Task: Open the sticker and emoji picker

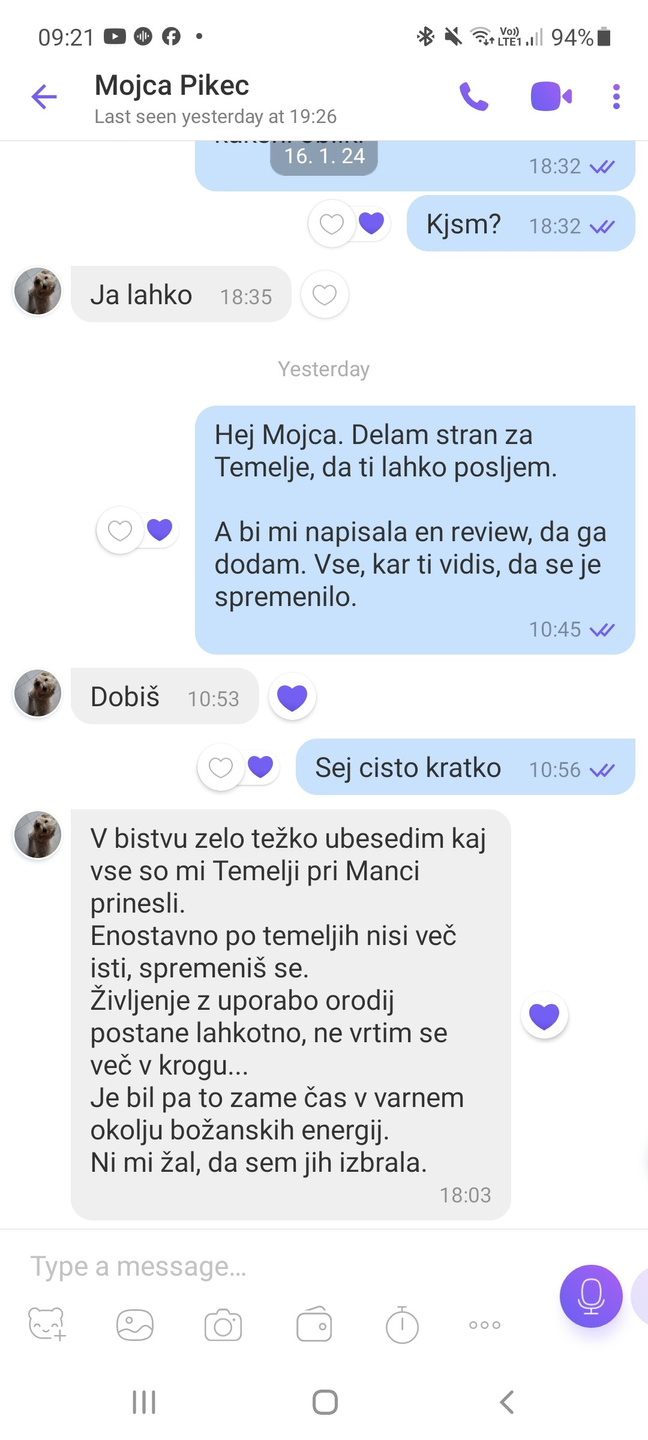Action: [x=47, y=1325]
